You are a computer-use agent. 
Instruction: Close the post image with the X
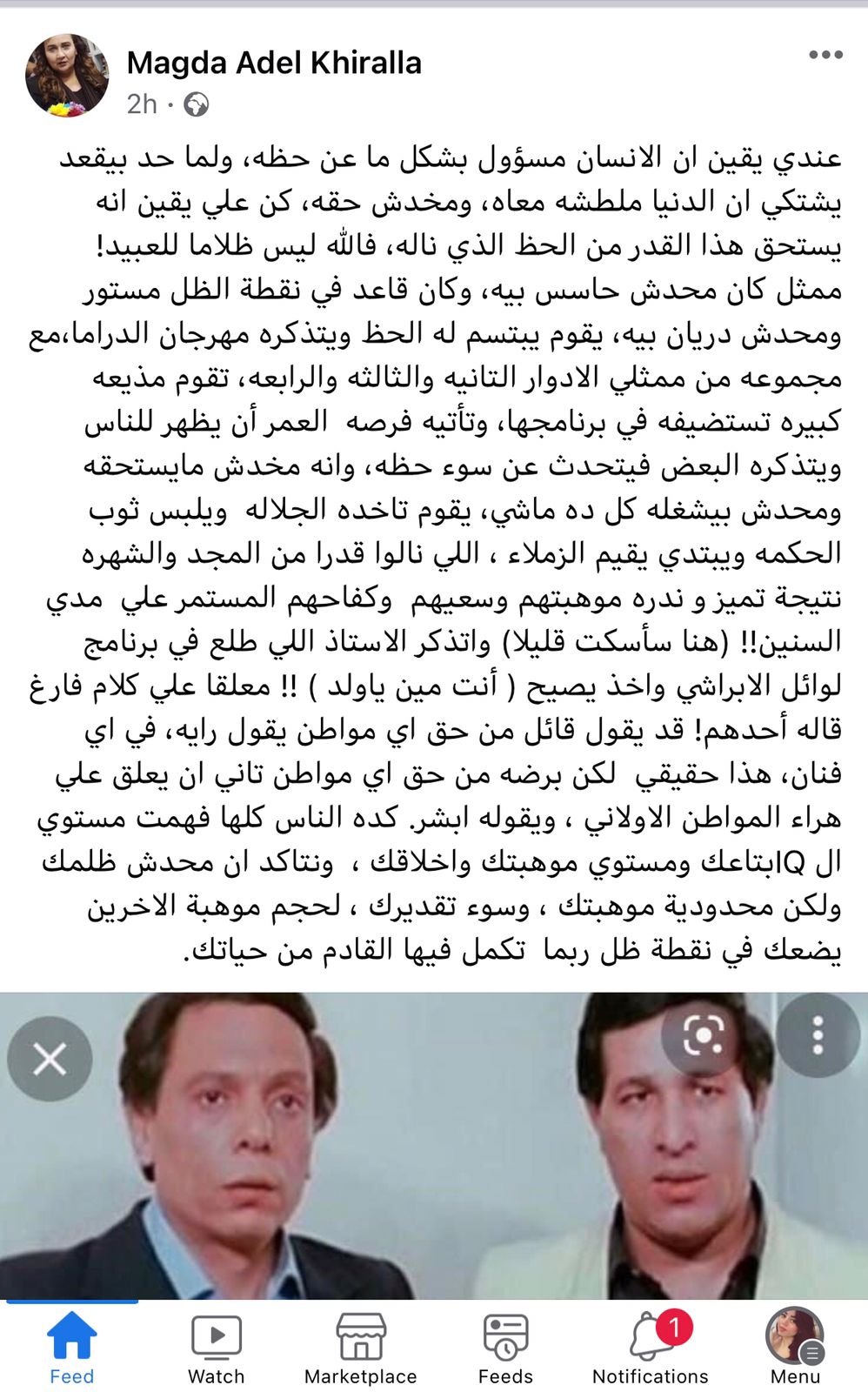[x=50, y=1059]
